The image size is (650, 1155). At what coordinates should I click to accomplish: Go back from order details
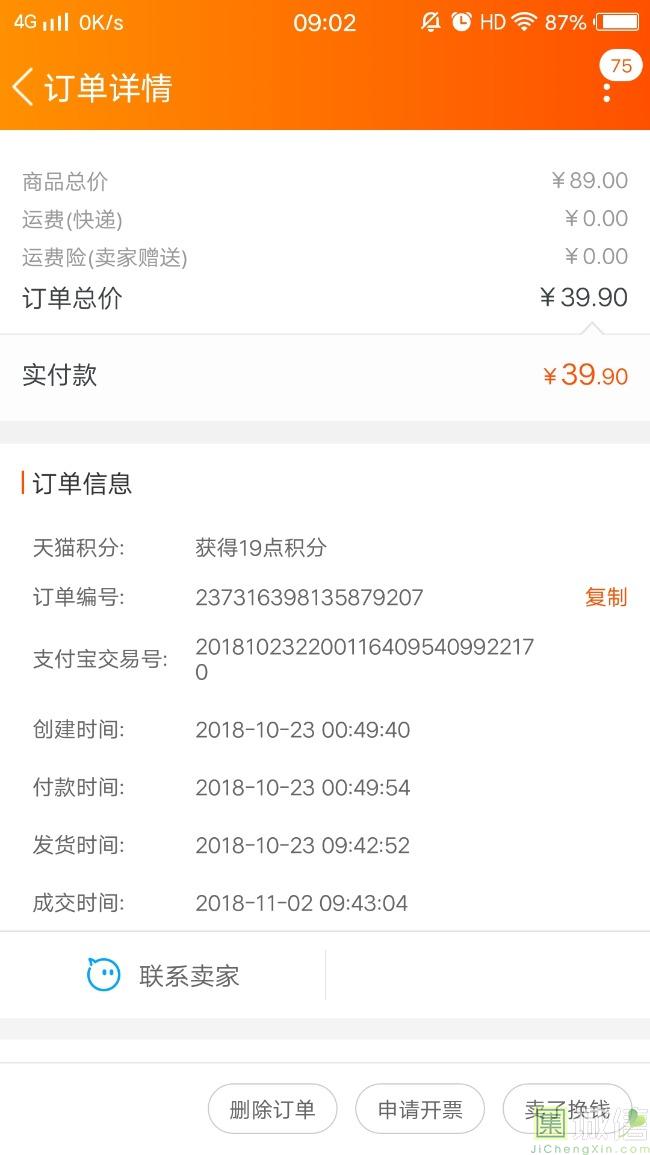24,87
